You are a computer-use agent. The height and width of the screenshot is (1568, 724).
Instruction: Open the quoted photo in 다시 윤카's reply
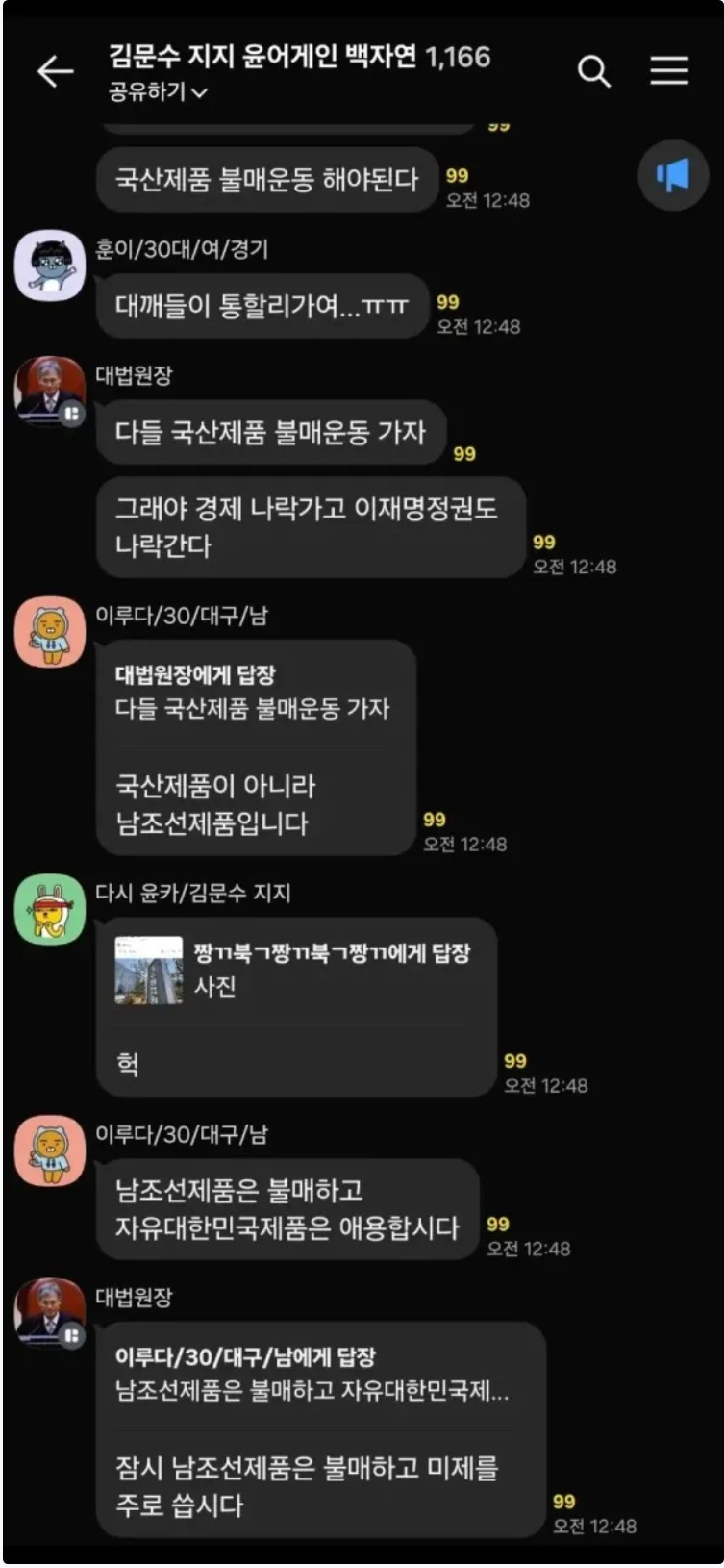(x=149, y=971)
